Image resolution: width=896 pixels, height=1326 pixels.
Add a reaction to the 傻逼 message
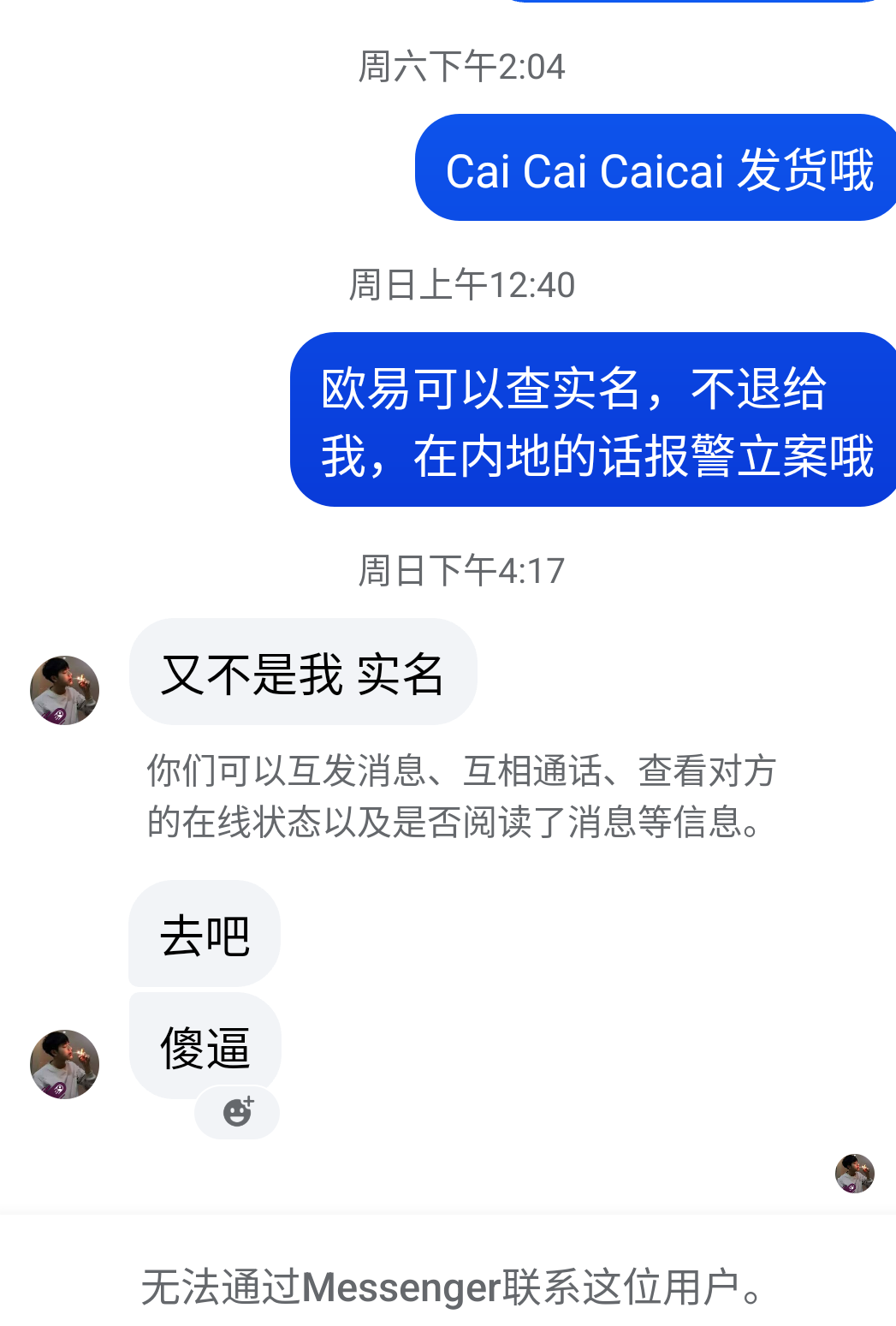[237, 1112]
